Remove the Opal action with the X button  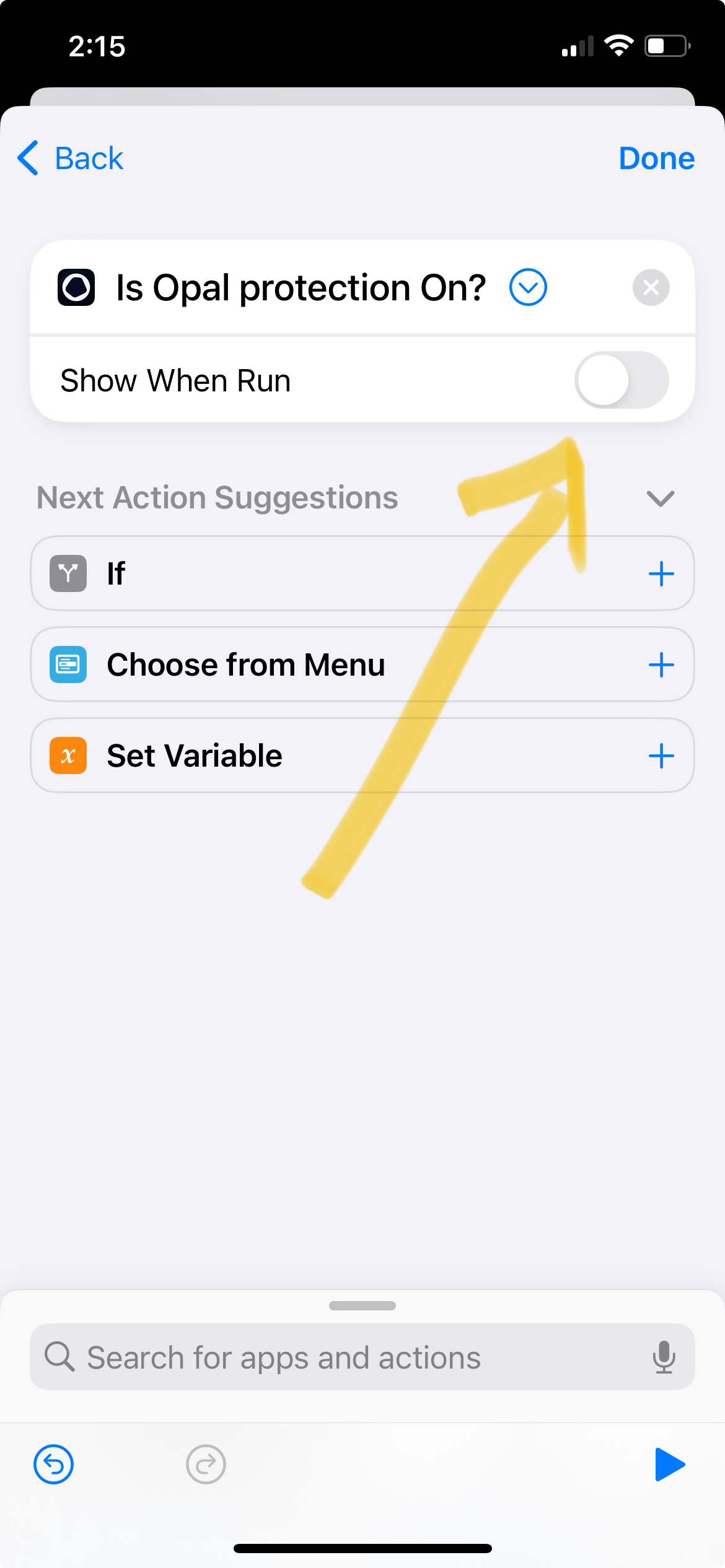click(x=650, y=287)
